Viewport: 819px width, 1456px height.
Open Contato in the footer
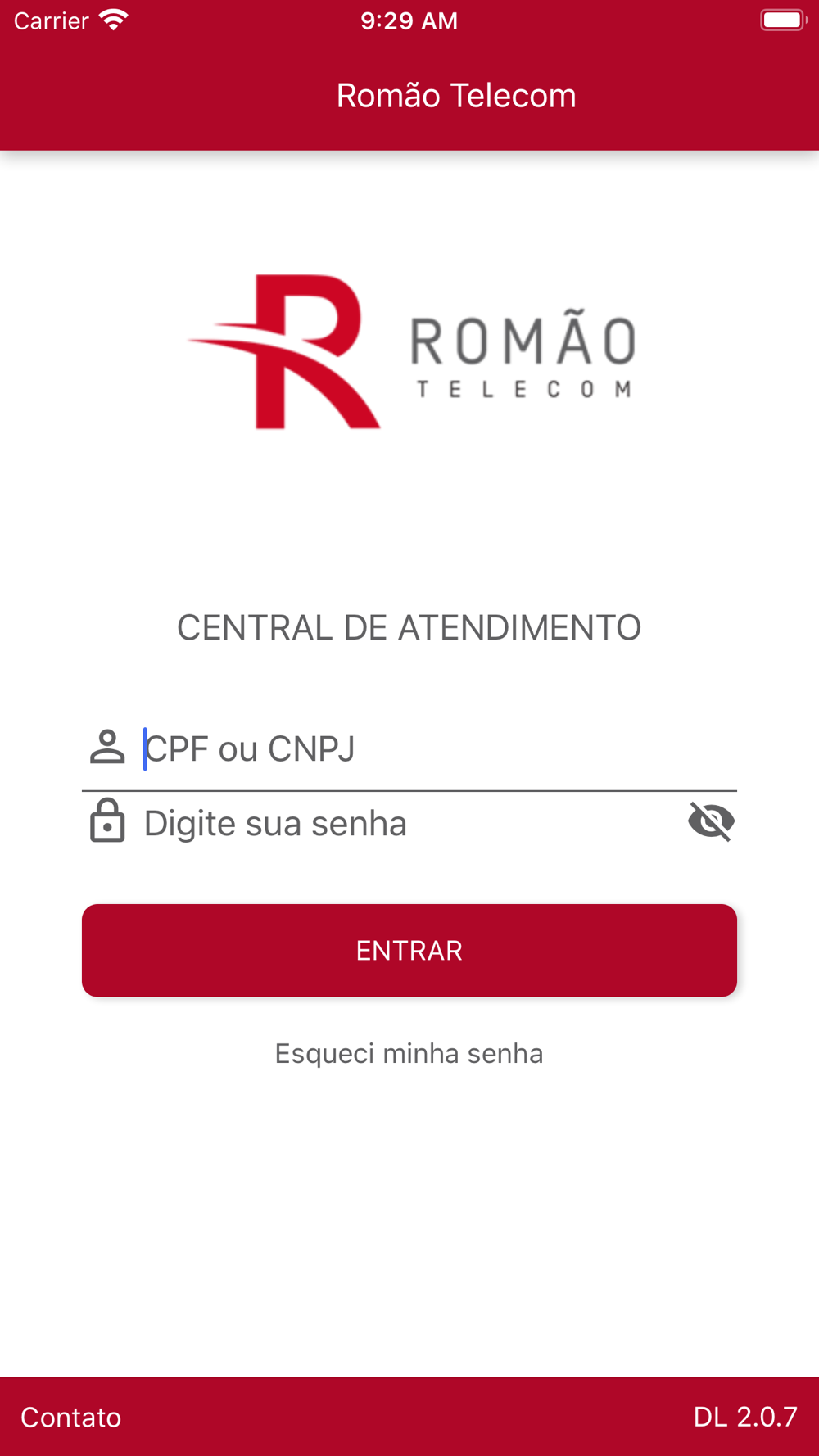tap(71, 1418)
